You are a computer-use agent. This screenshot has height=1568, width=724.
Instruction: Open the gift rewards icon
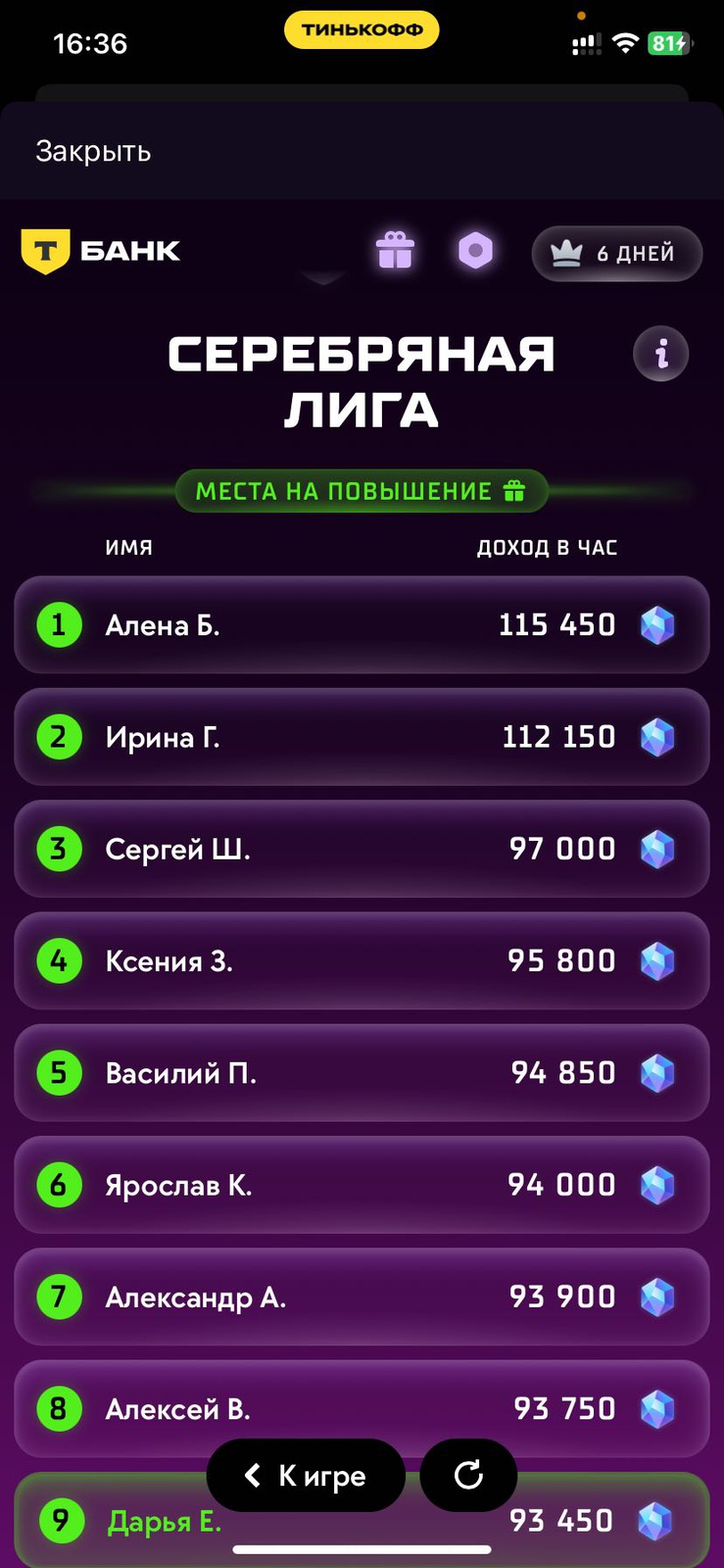coord(396,251)
